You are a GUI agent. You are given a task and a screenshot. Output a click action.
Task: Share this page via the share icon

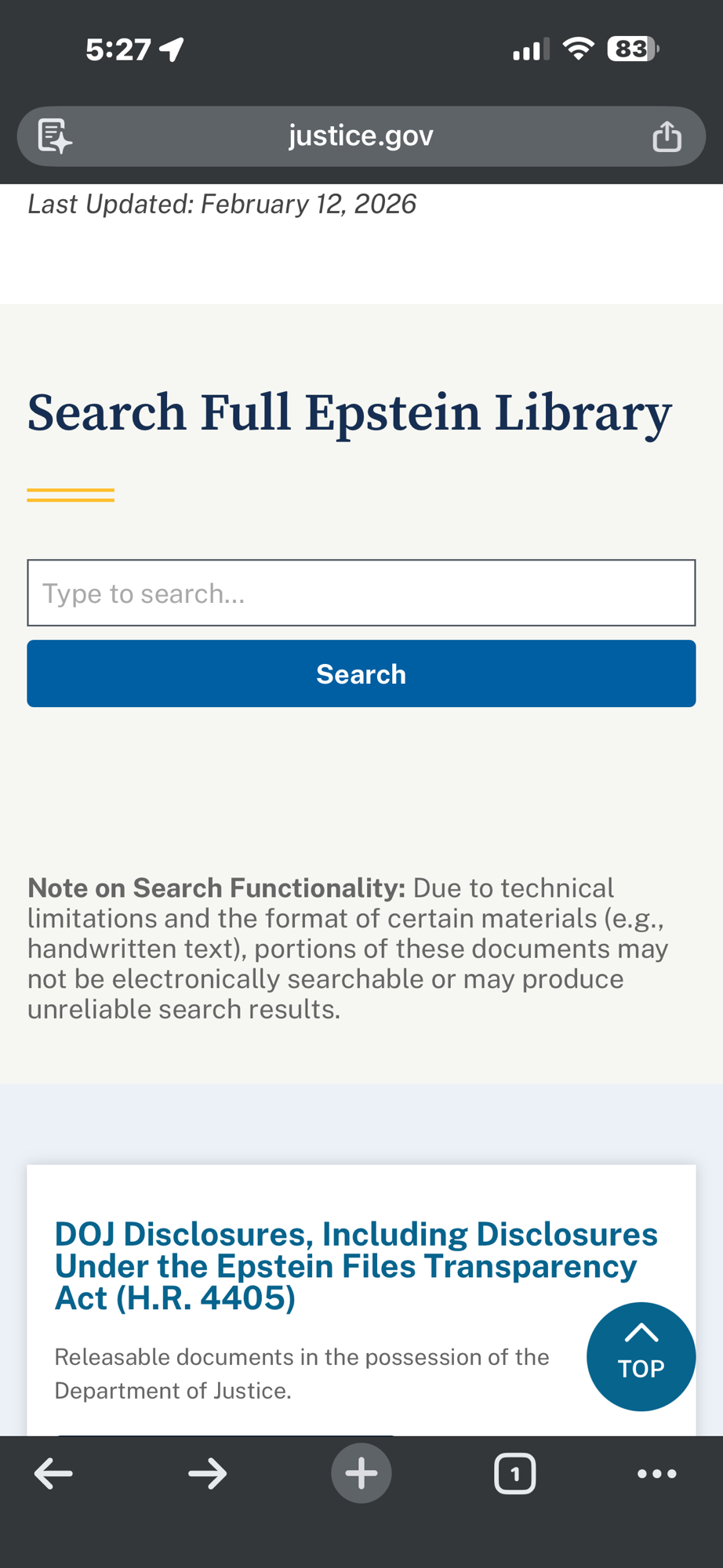pos(667,136)
